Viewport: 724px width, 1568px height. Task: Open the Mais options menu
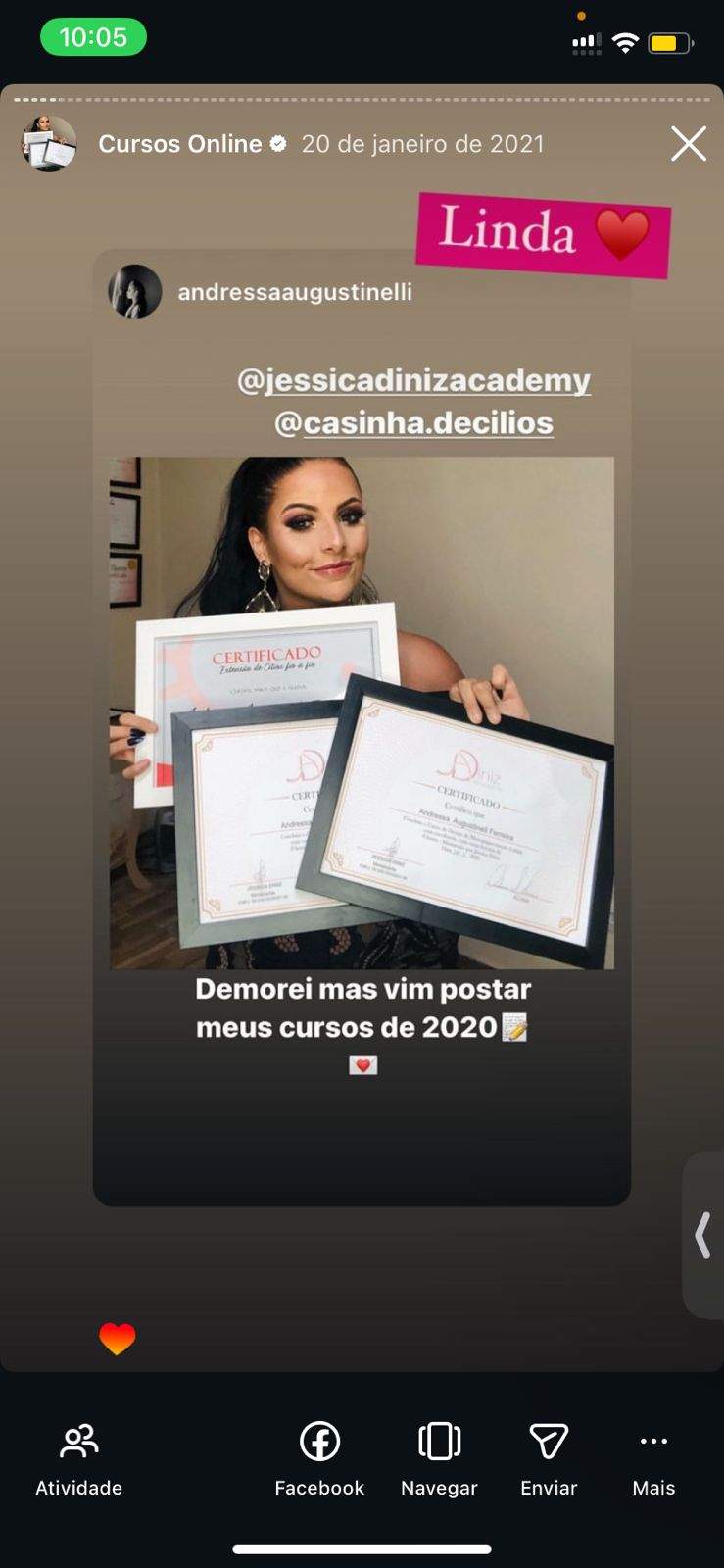point(653,1458)
